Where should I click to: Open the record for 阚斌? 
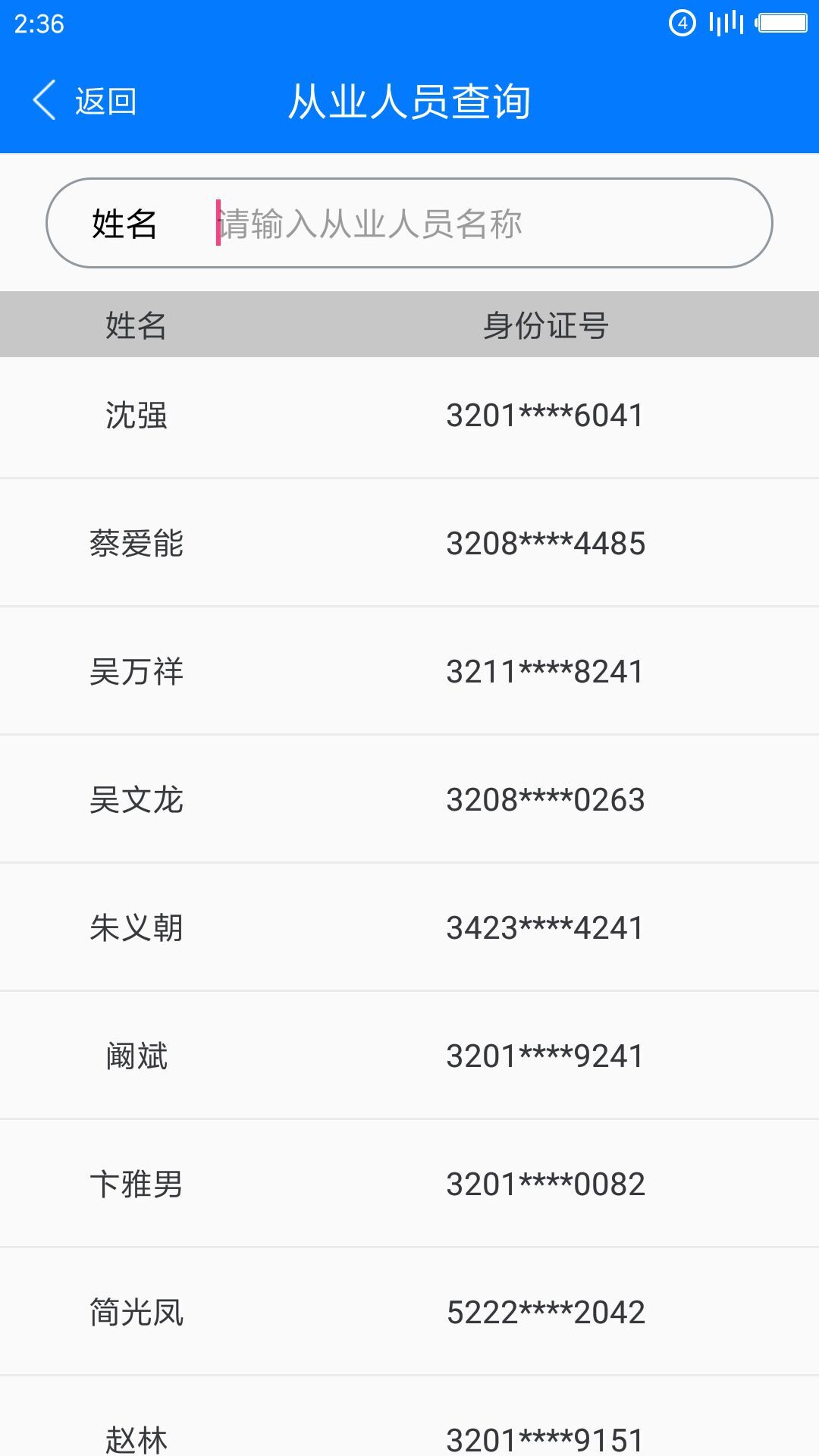click(x=409, y=1056)
